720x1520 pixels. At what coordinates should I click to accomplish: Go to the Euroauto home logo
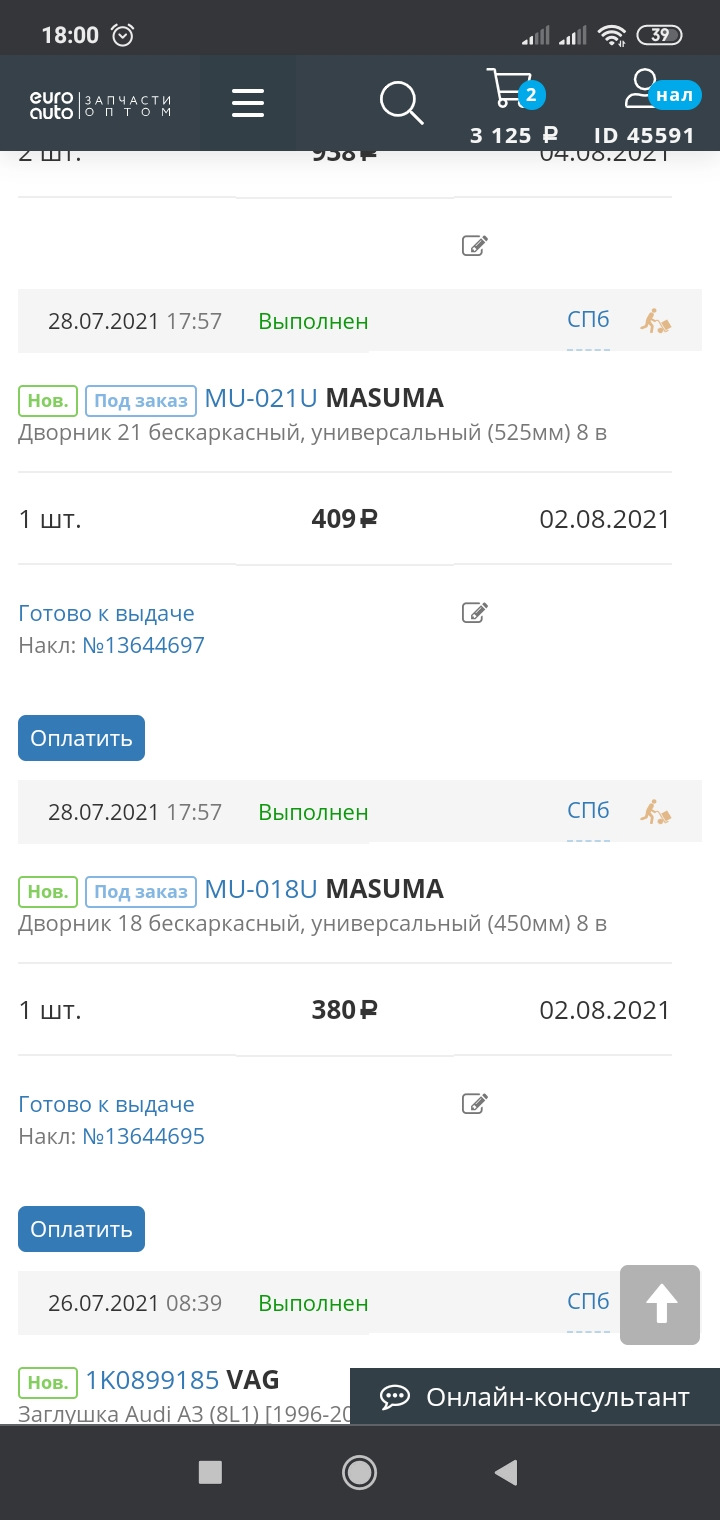click(100, 105)
